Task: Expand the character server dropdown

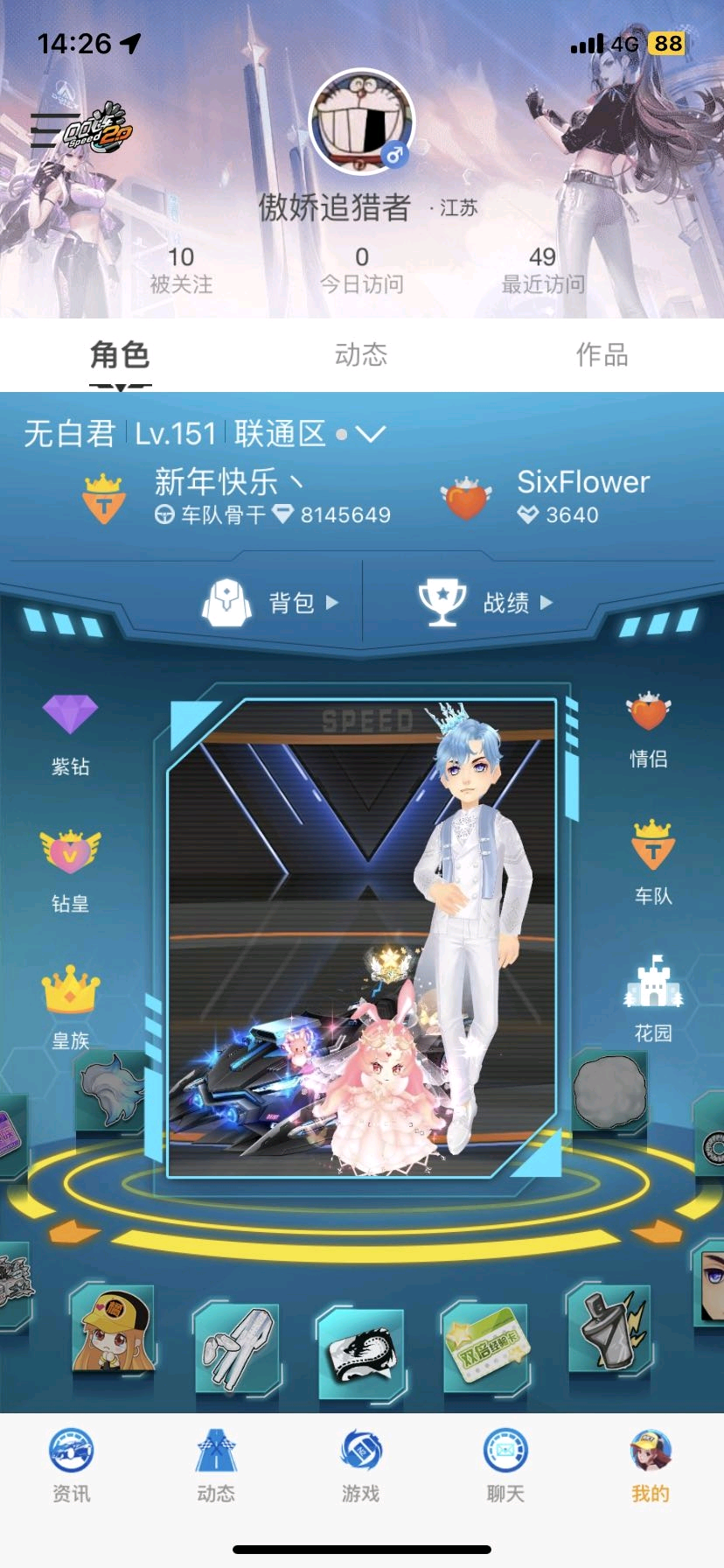Action: point(371,434)
